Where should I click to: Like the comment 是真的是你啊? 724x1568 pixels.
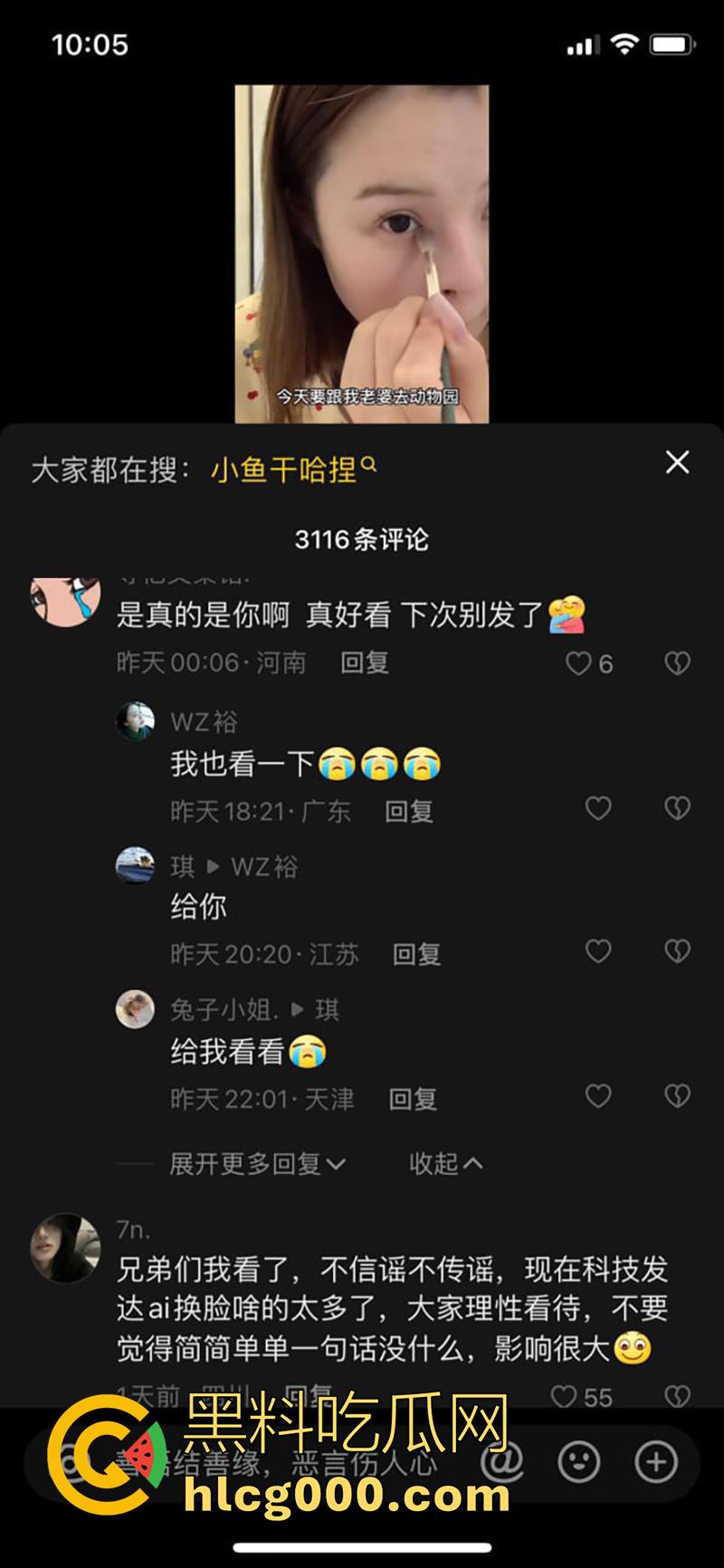(579, 664)
